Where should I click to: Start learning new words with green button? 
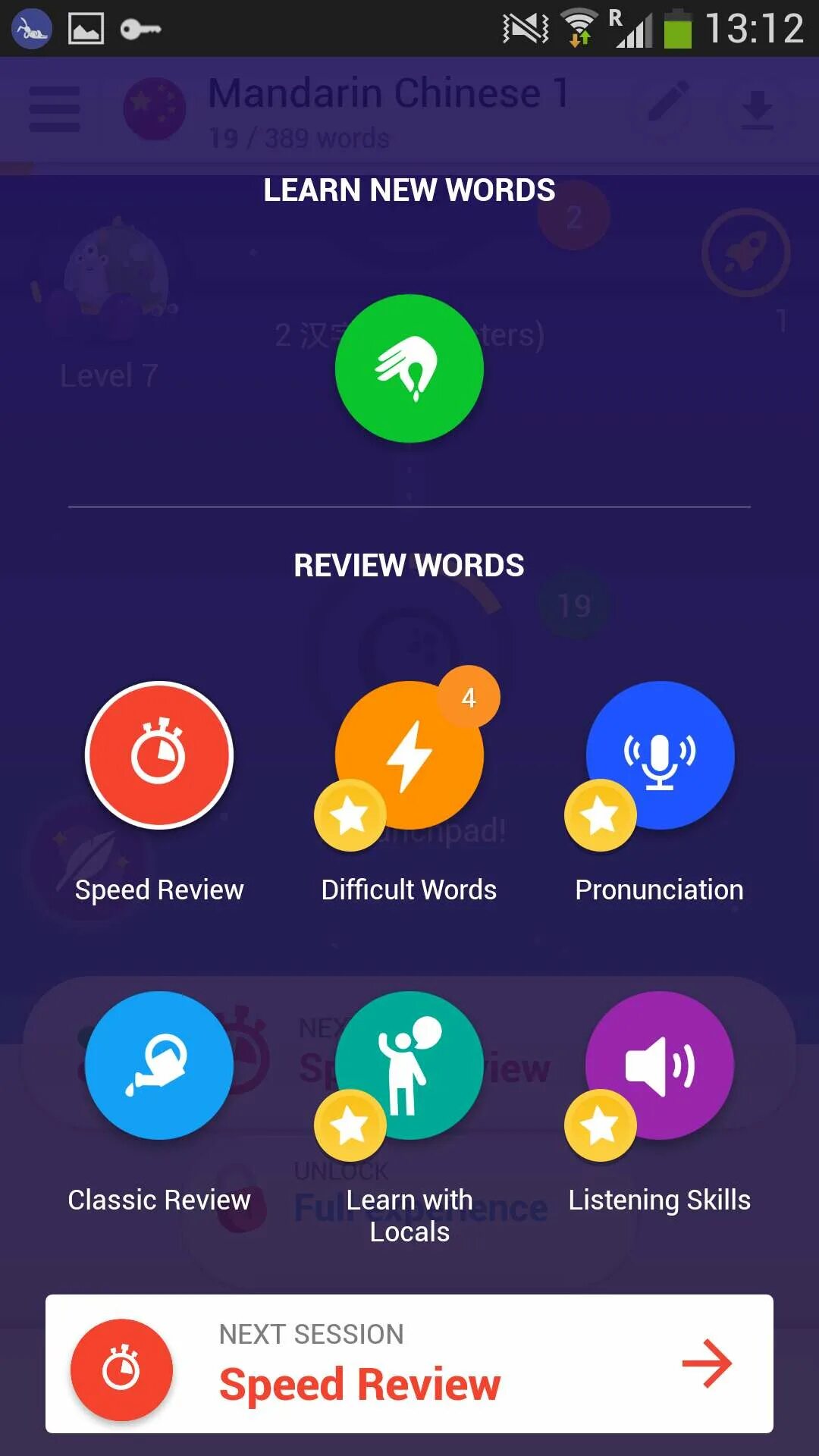coord(409,369)
